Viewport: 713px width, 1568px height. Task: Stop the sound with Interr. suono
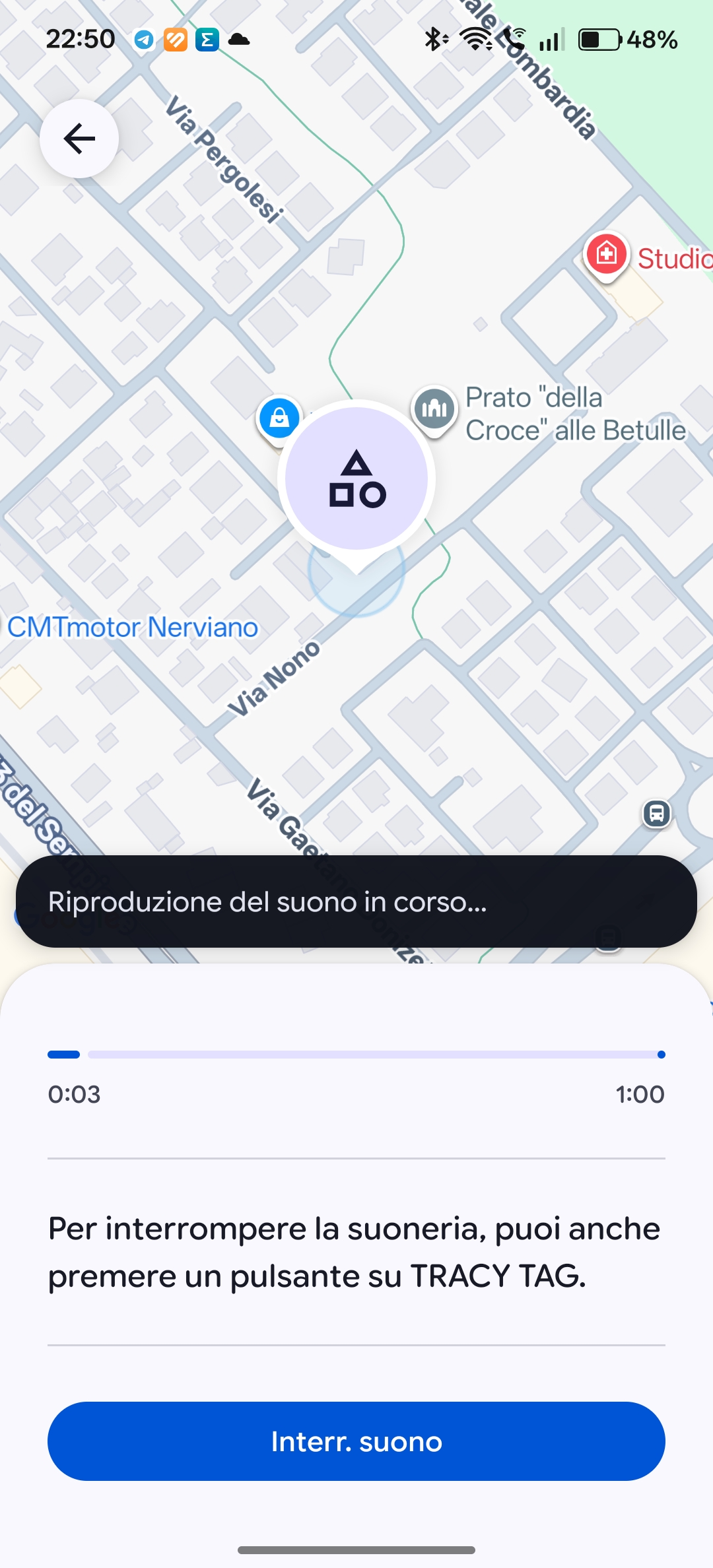tap(356, 1441)
